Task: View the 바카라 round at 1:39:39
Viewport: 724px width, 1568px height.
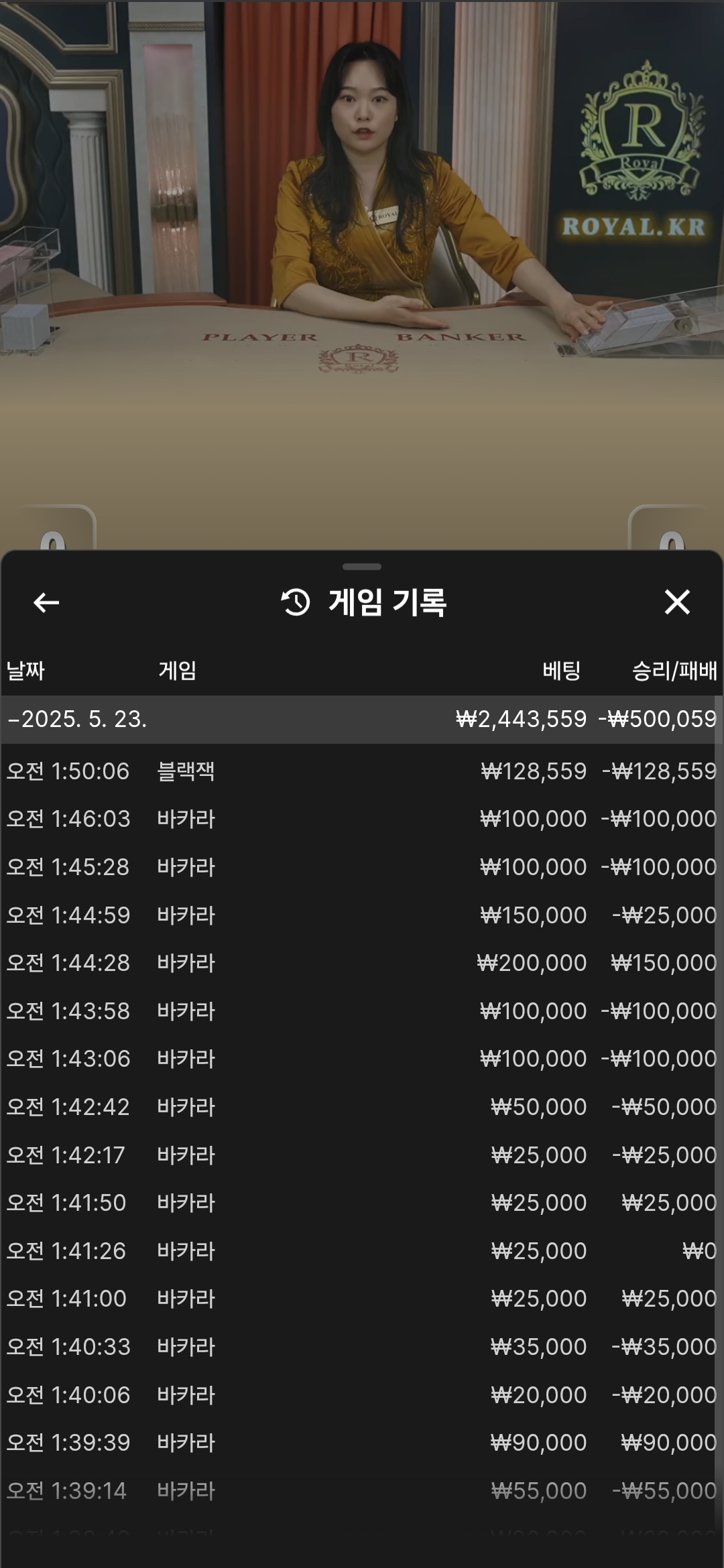Action: [362, 1443]
